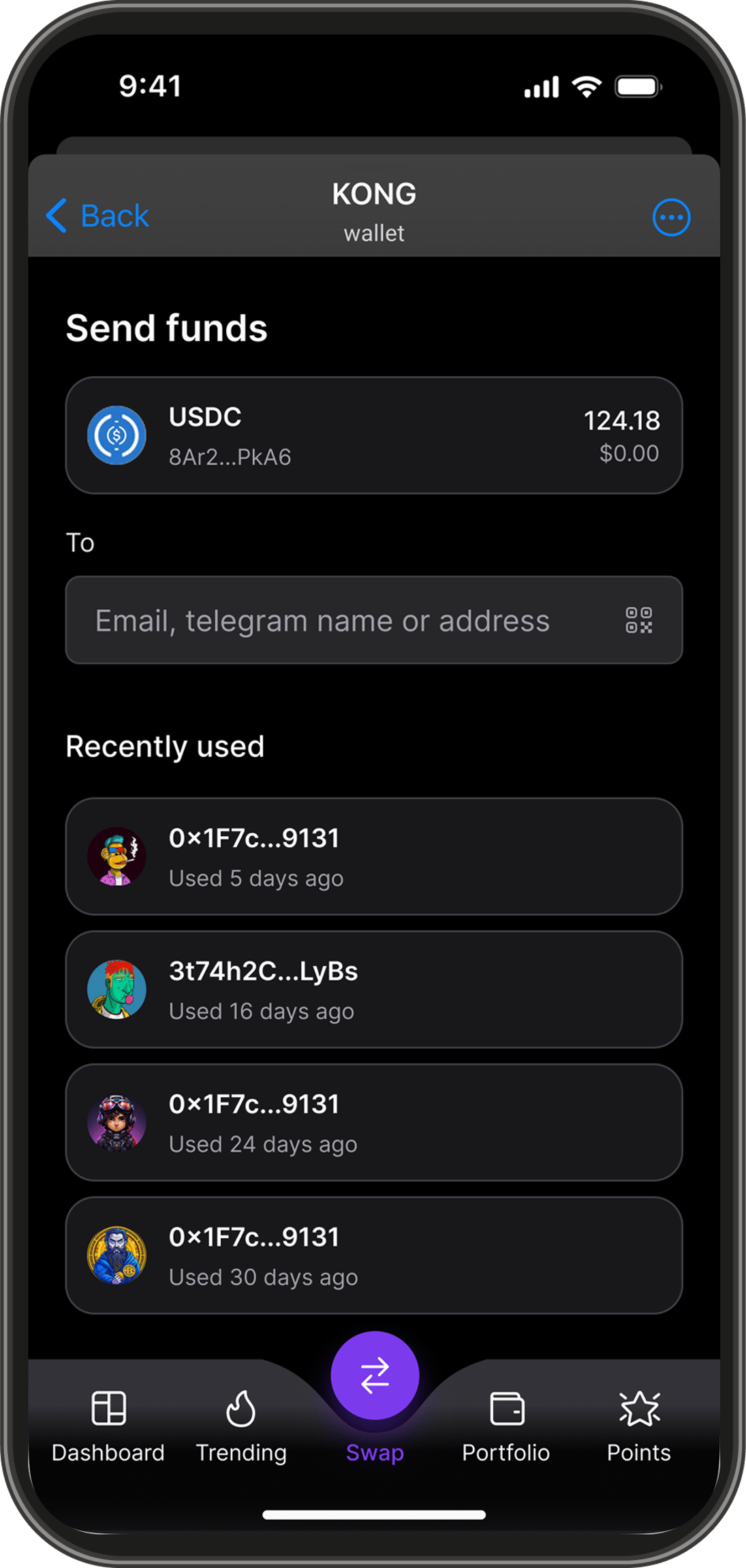The image size is (746, 1568).
Task: Select the USDC token card
Action: pos(373,435)
